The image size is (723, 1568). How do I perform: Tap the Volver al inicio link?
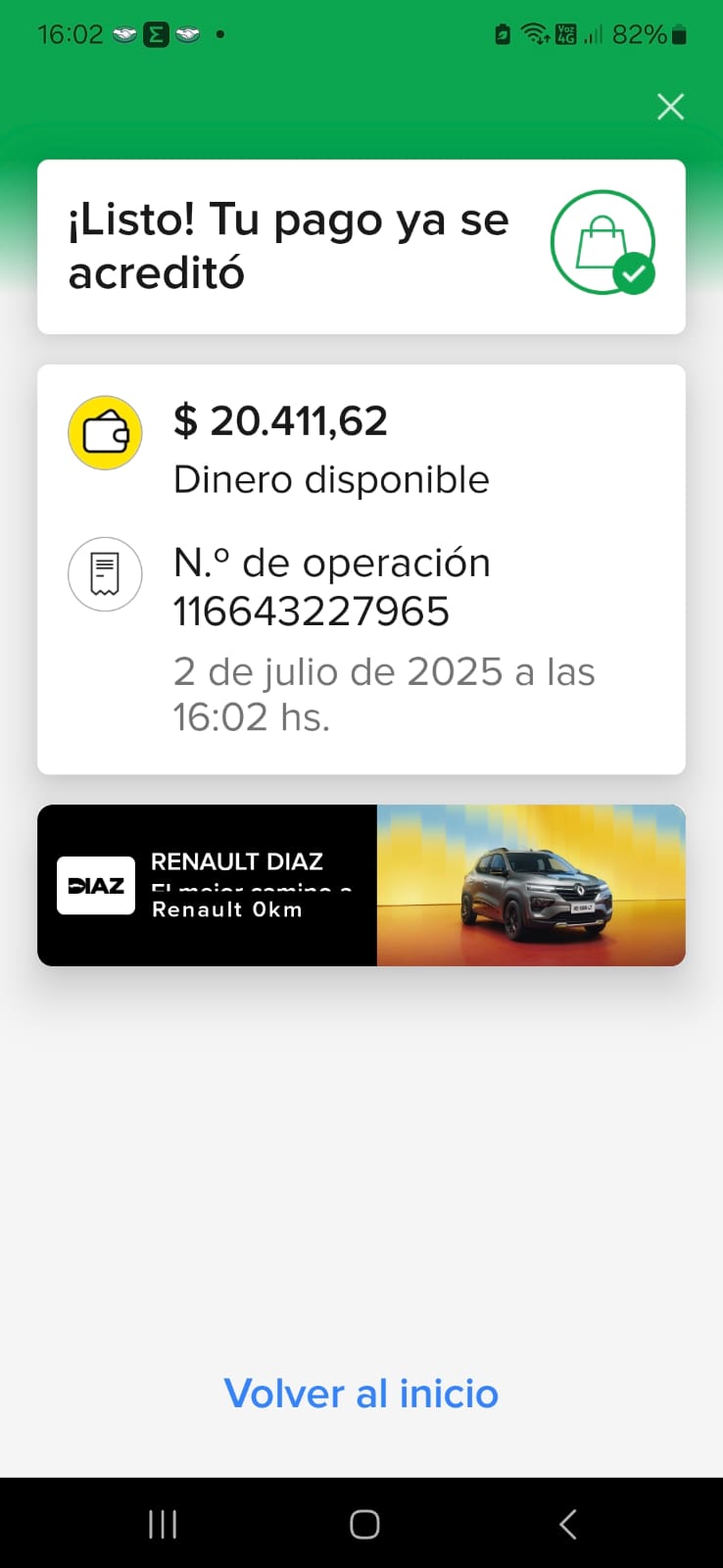[x=361, y=1394]
